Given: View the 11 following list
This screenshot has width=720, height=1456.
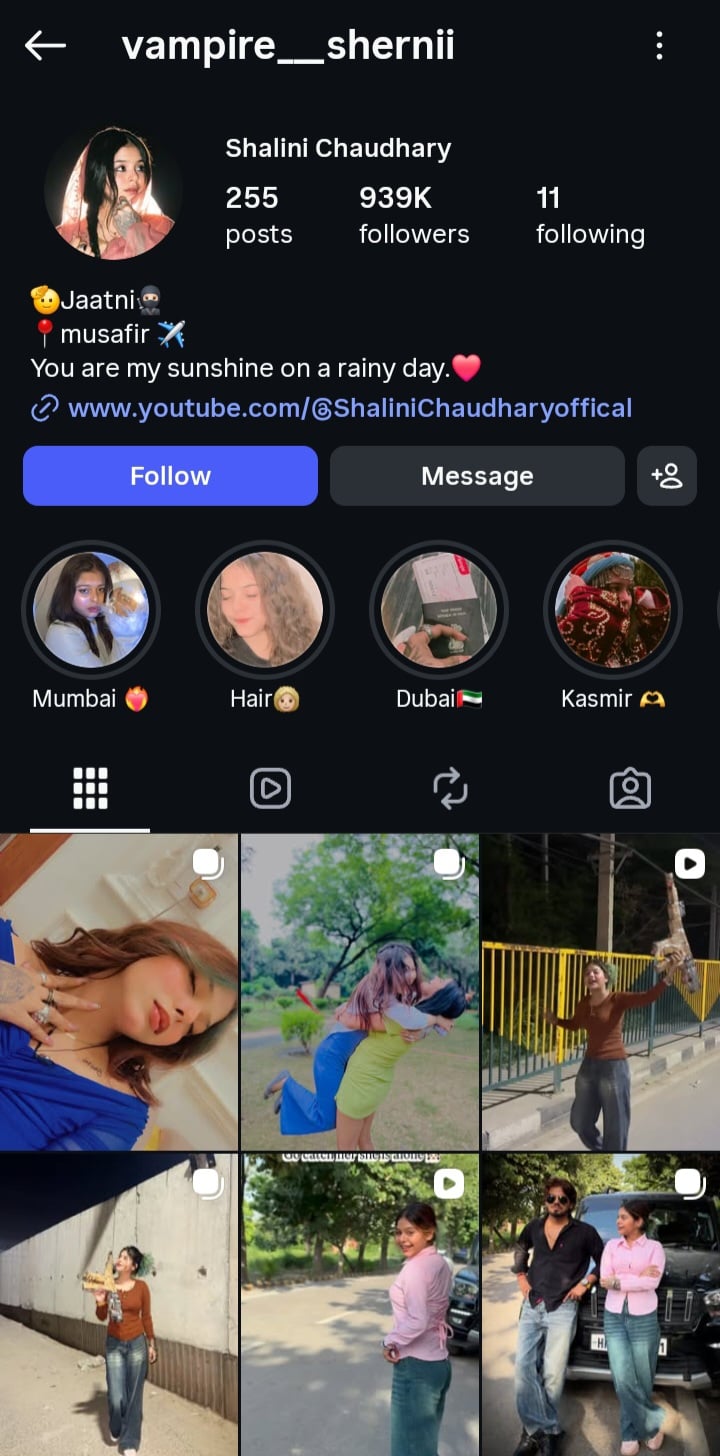Looking at the screenshot, I should pyautogui.click(x=590, y=215).
